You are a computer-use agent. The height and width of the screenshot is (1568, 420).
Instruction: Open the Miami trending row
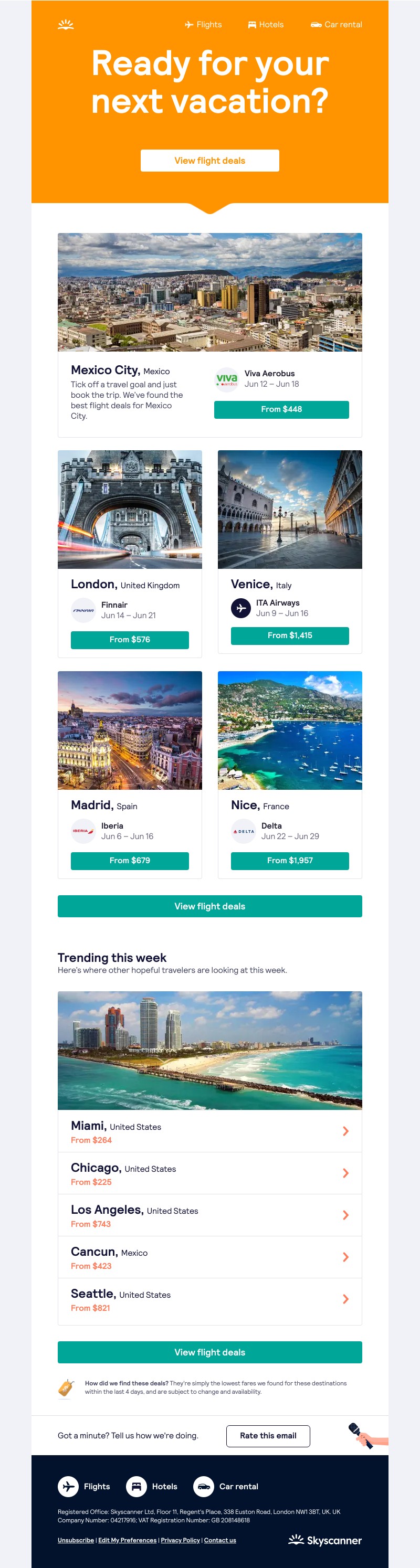[209, 1132]
